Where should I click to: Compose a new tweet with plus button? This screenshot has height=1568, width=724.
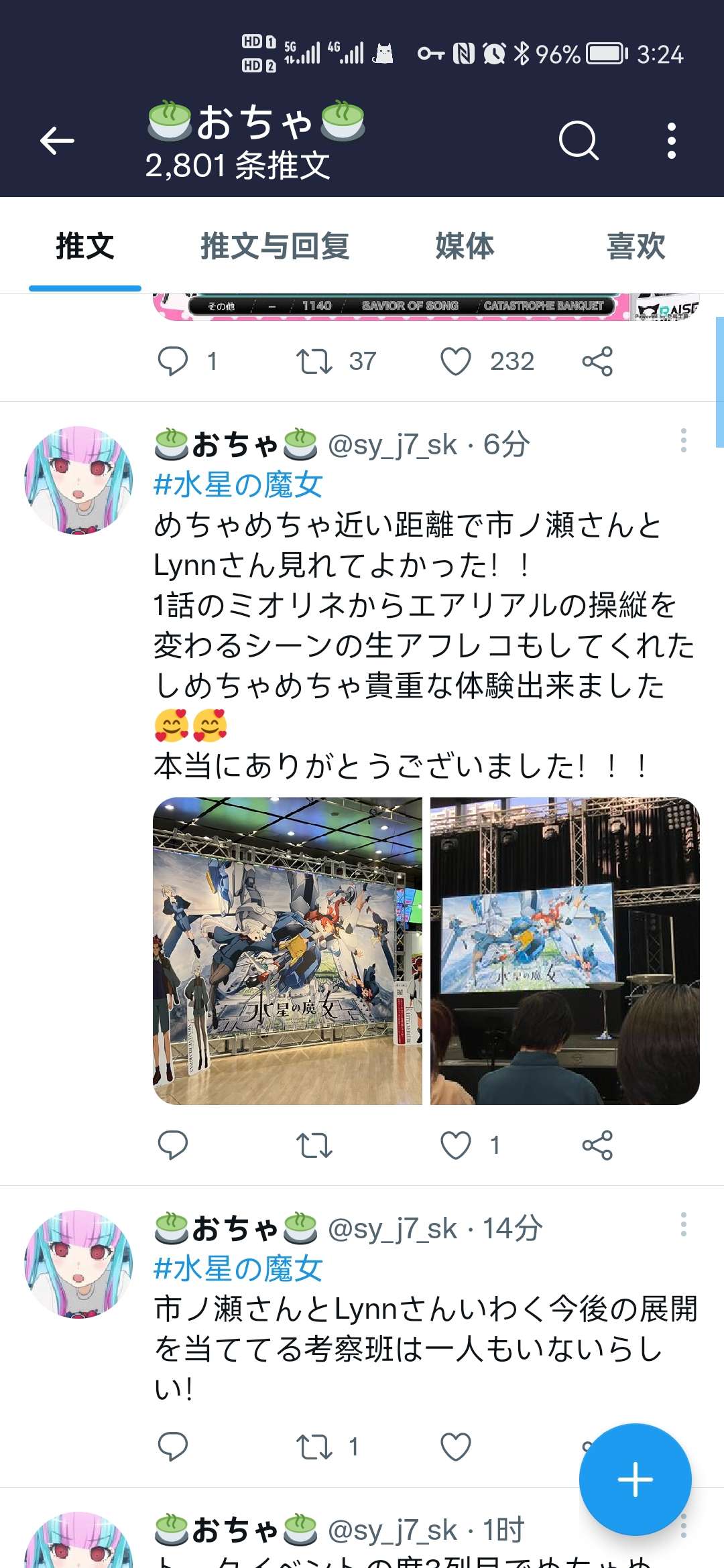(635, 1480)
